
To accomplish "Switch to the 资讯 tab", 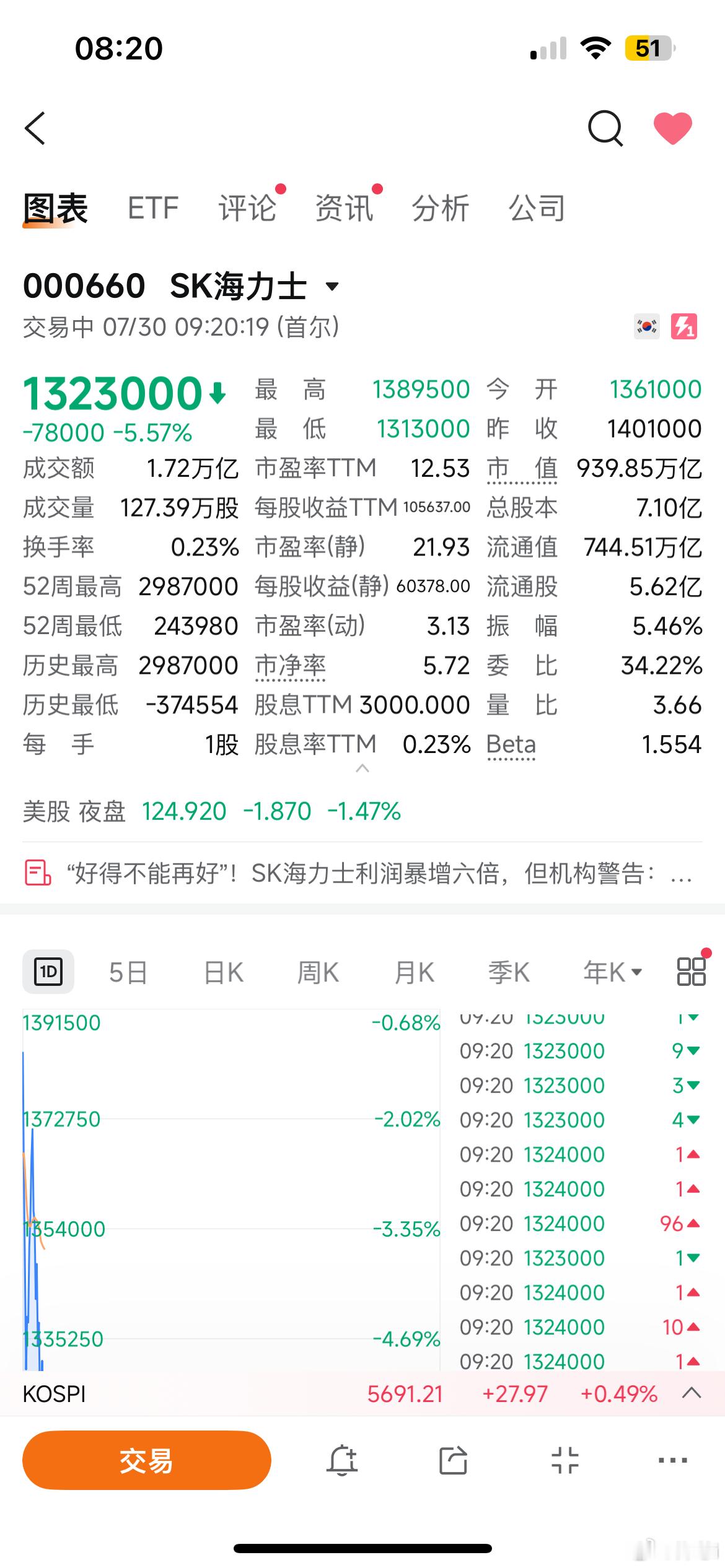I will 344,208.
